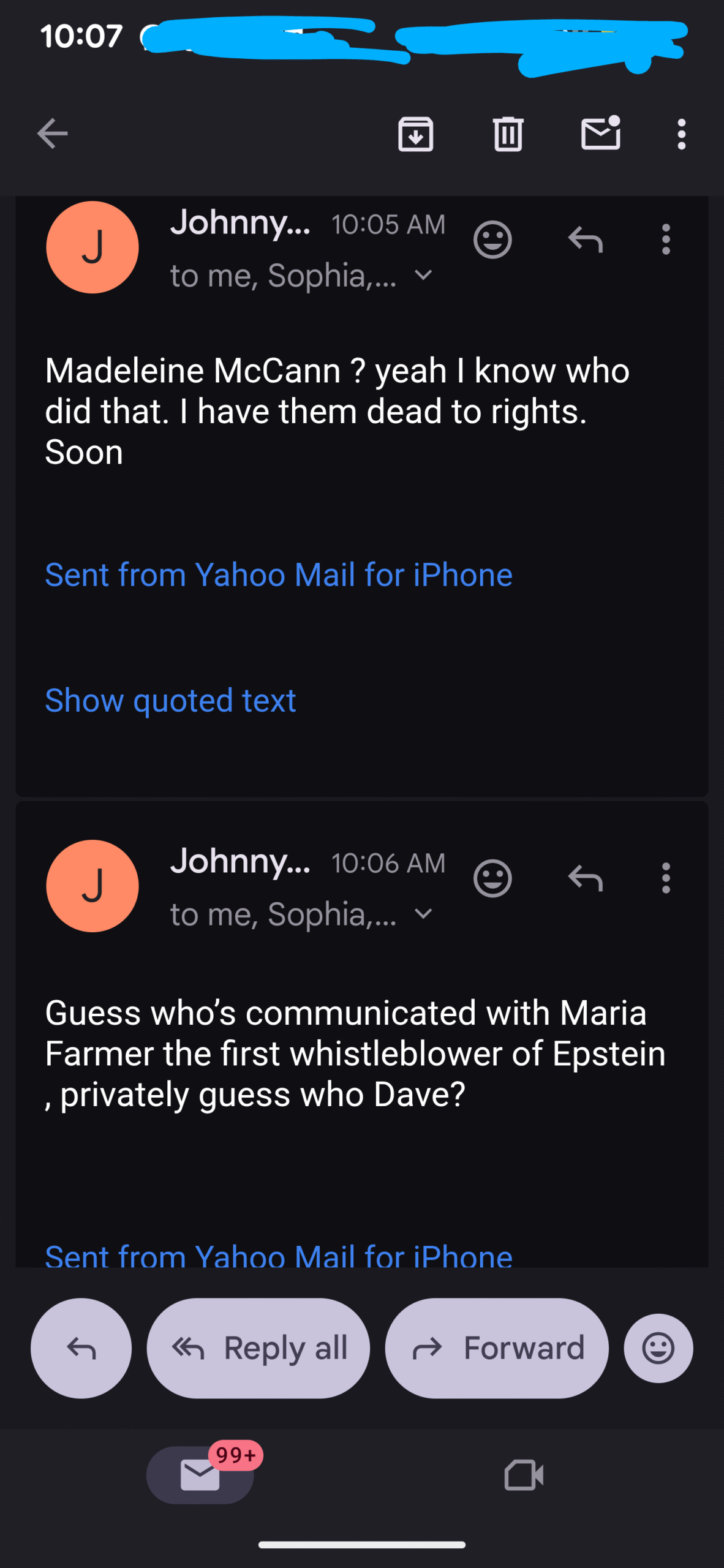Tap the Reply all button
Screen dimensions: 724x1568
pyautogui.click(x=258, y=1348)
